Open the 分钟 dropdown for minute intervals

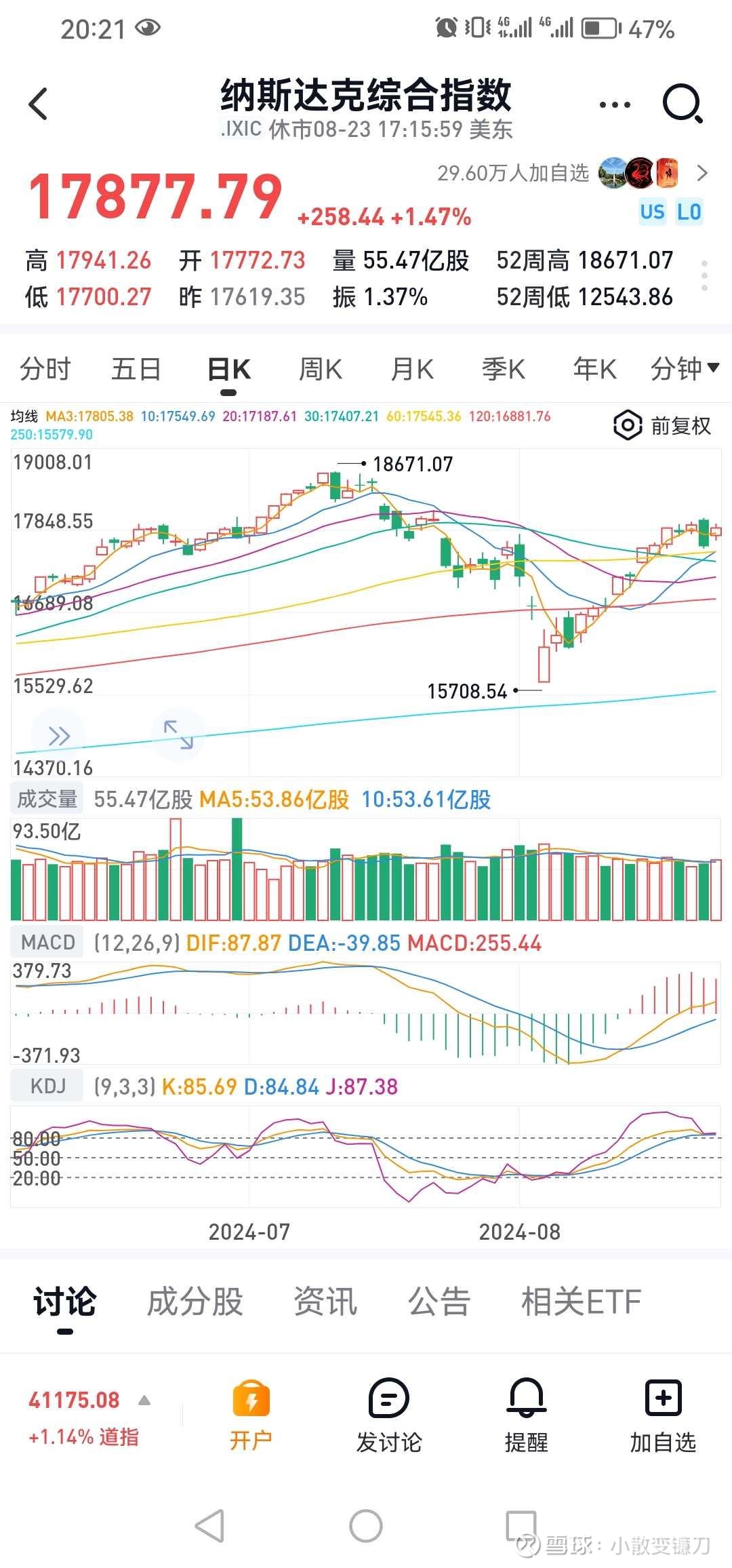coord(686,368)
